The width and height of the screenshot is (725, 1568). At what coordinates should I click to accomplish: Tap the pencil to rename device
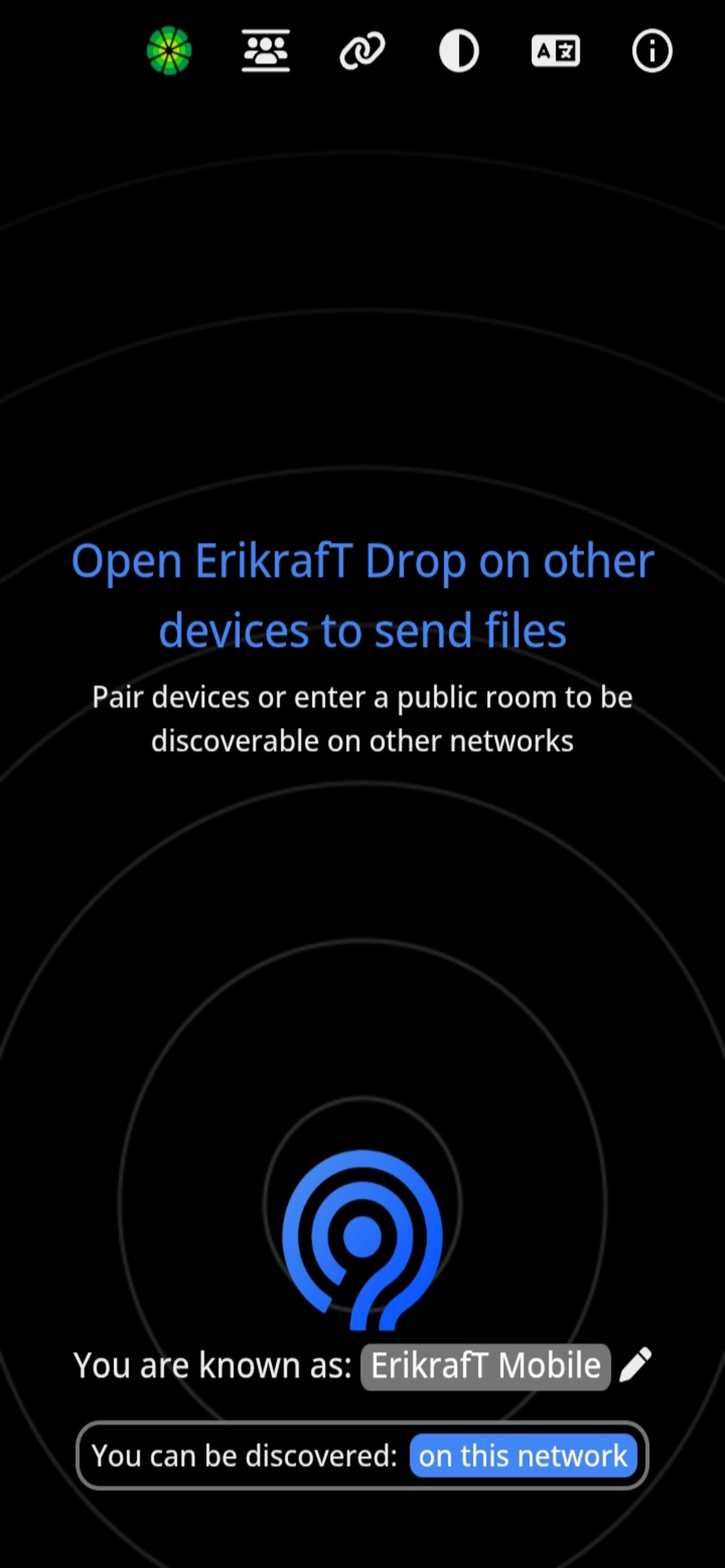(636, 1365)
